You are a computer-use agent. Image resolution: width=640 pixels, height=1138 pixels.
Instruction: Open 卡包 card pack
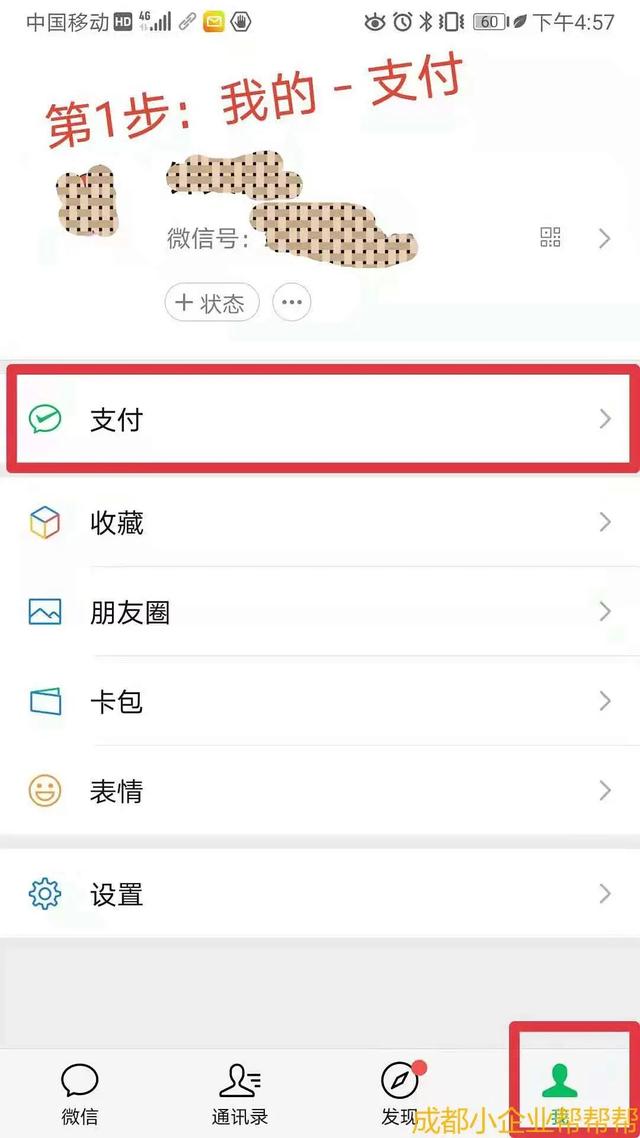[x=320, y=701]
